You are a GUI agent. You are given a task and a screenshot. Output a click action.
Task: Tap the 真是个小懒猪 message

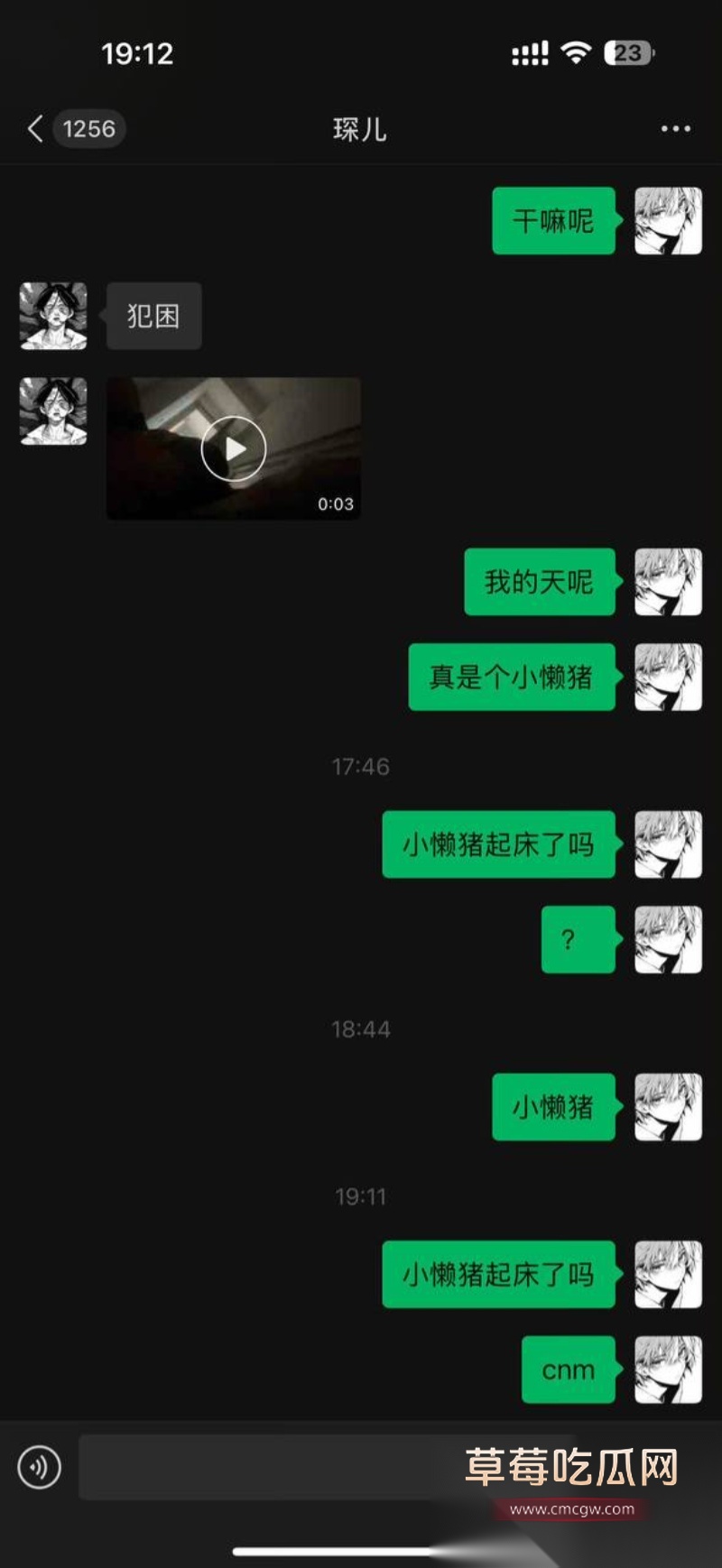512,679
